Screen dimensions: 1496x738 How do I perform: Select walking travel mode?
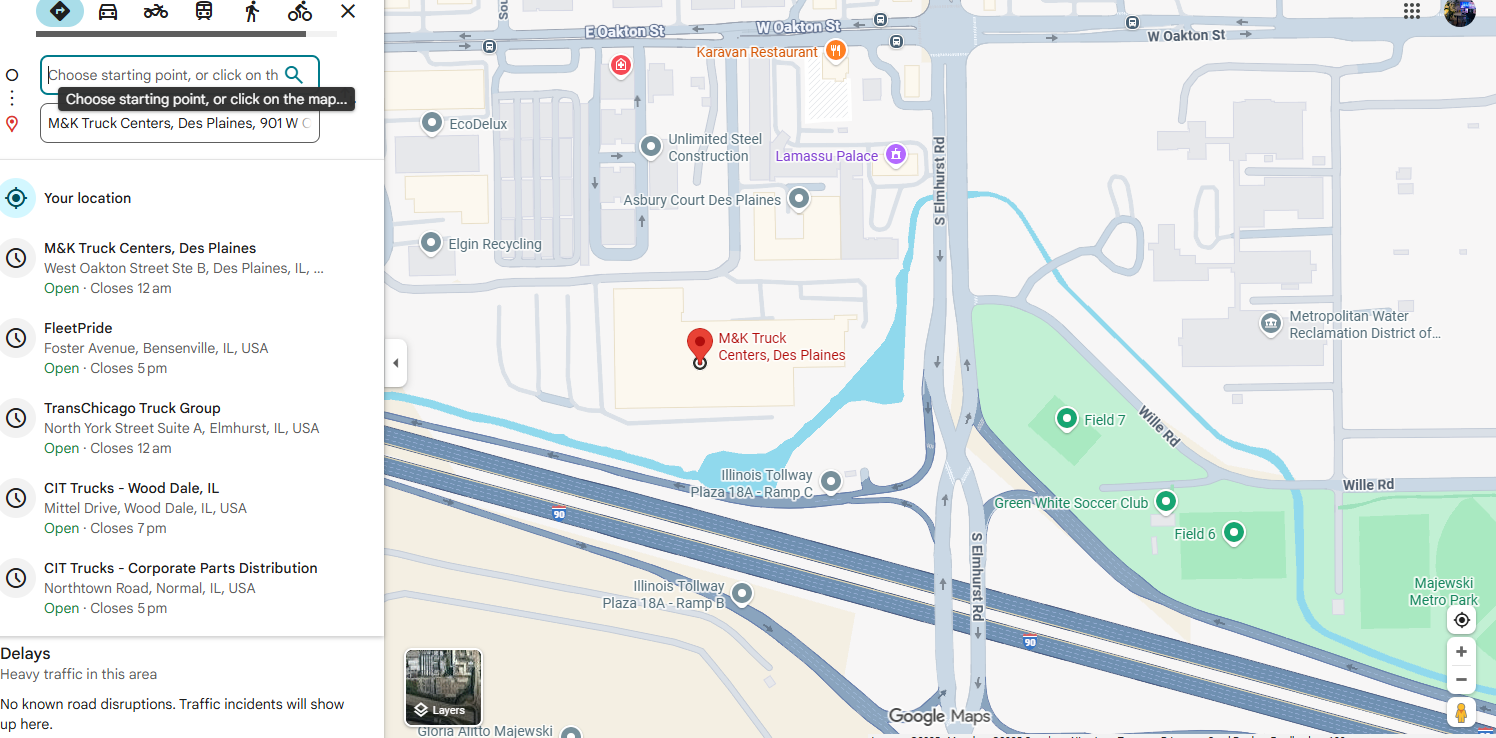252,12
